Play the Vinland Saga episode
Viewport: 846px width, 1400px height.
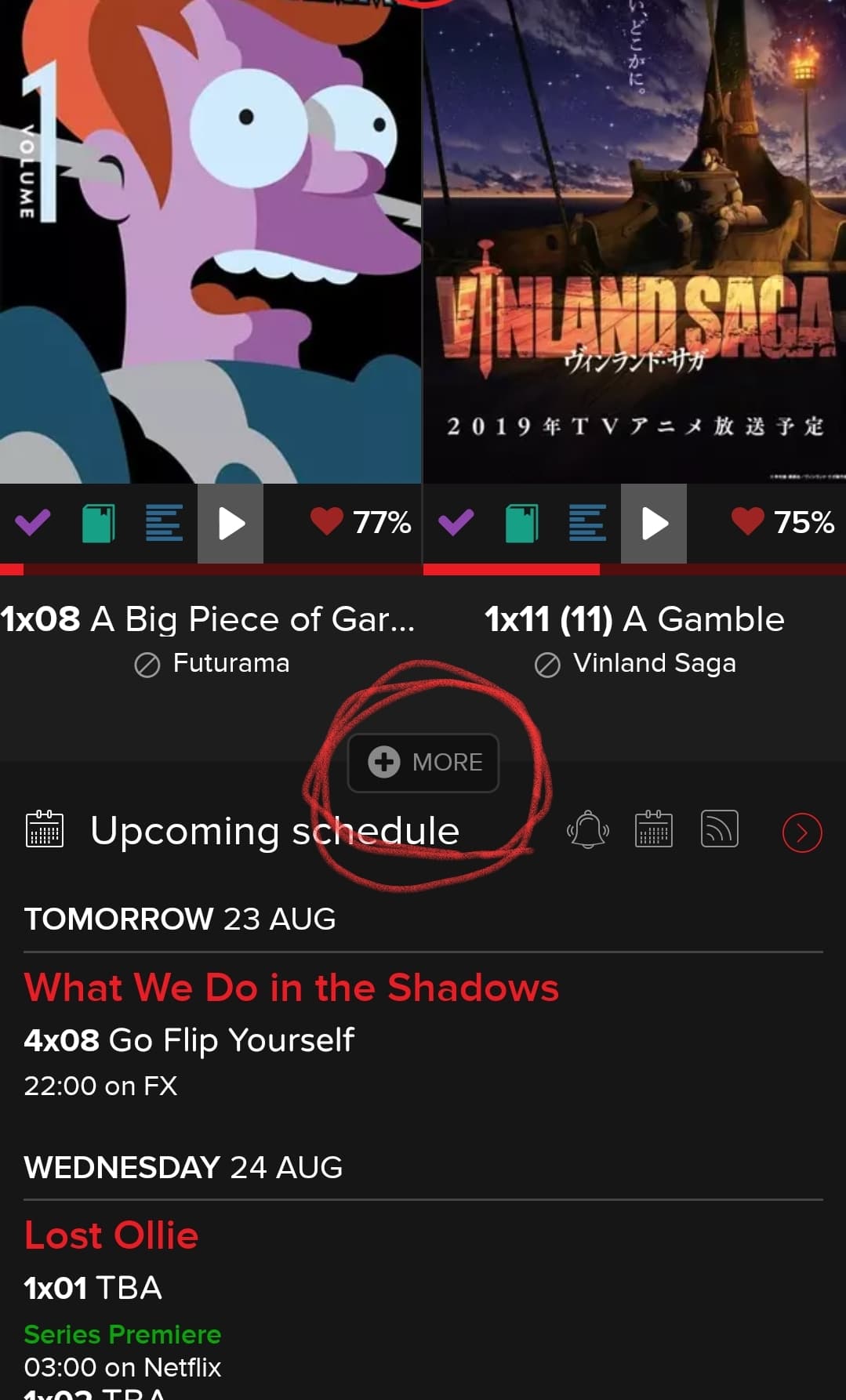point(654,523)
